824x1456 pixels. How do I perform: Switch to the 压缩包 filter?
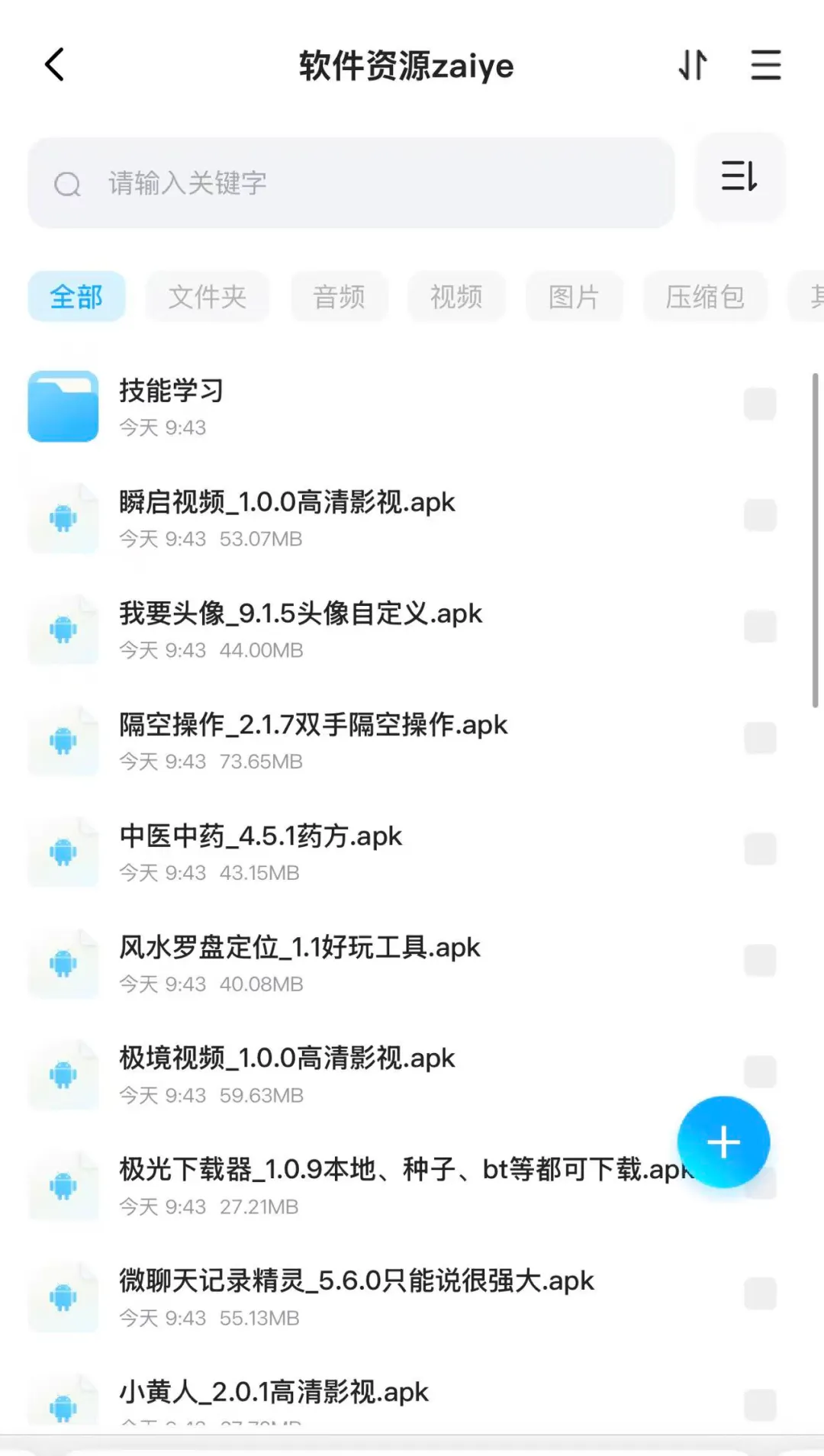[705, 297]
